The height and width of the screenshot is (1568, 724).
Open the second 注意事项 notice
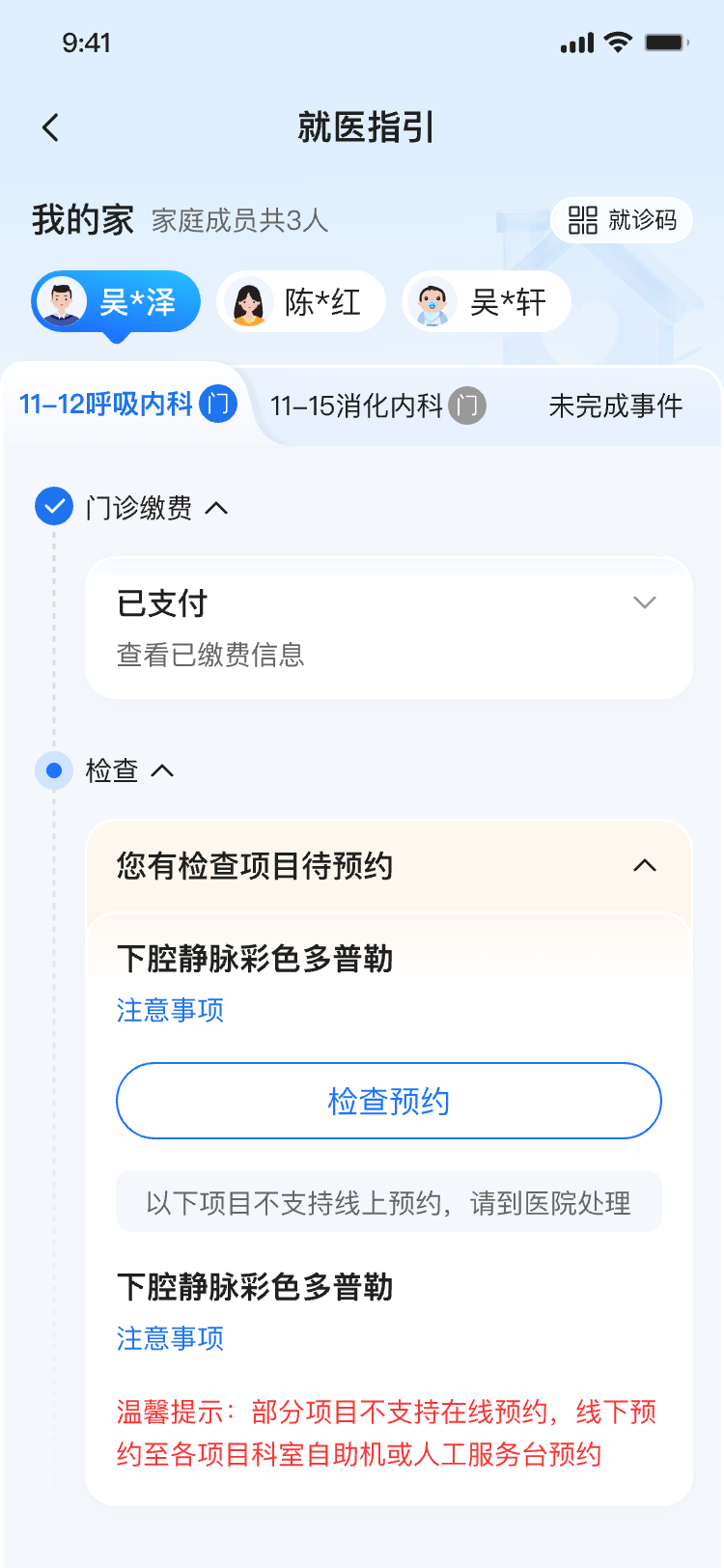pos(170,1339)
